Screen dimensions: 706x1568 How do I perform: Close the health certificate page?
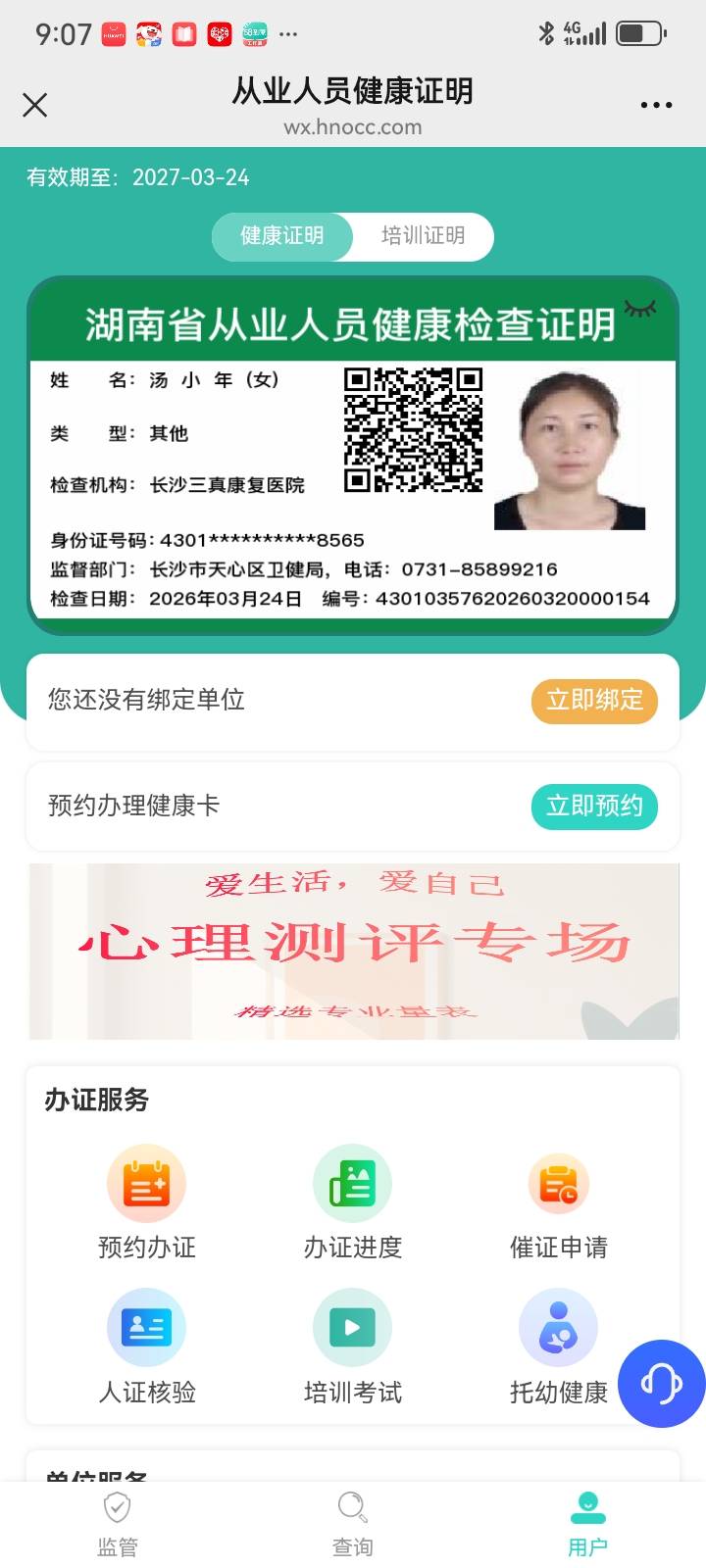pos(35,105)
